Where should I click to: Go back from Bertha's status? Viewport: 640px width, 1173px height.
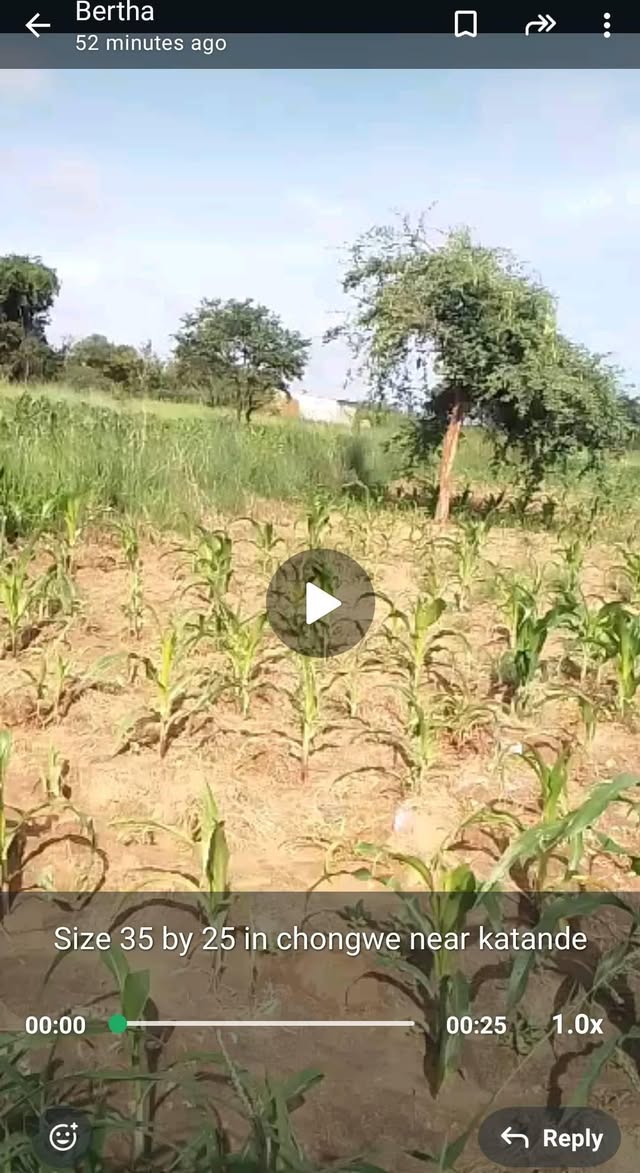point(37,25)
